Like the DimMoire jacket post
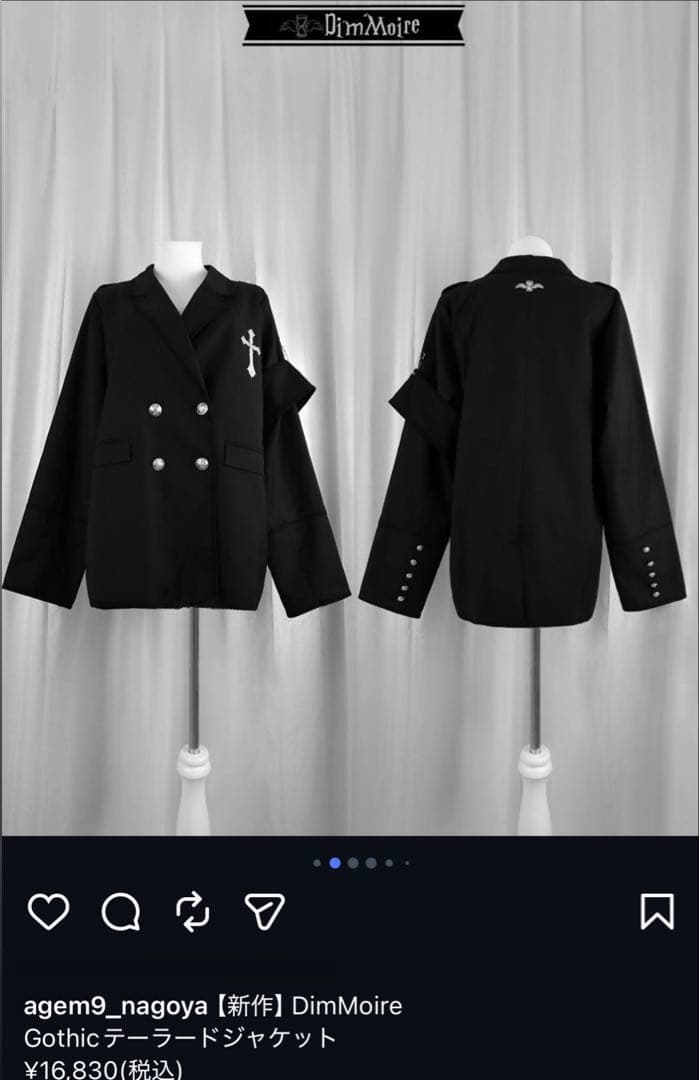This screenshot has height=1080, width=699. coord(48,911)
